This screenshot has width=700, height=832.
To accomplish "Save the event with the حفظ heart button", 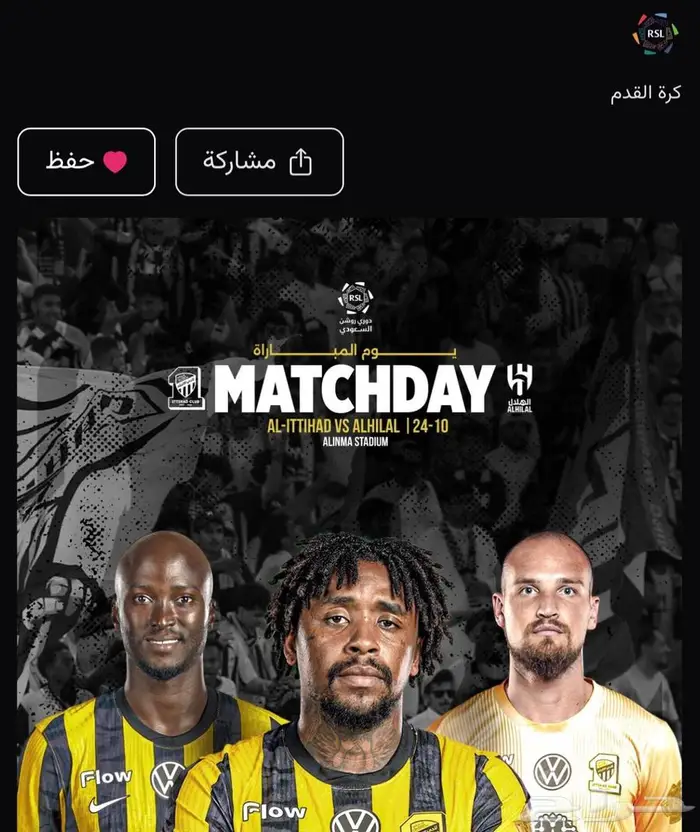I will (87, 162).
